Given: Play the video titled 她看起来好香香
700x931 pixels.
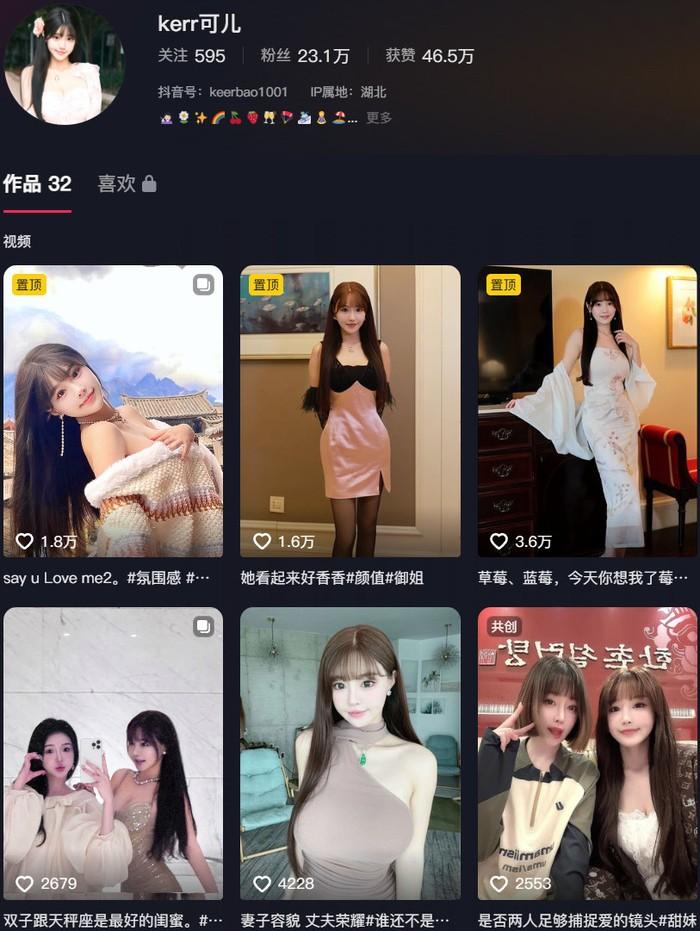Looking at the screenshot, I should tap(350, 411).
